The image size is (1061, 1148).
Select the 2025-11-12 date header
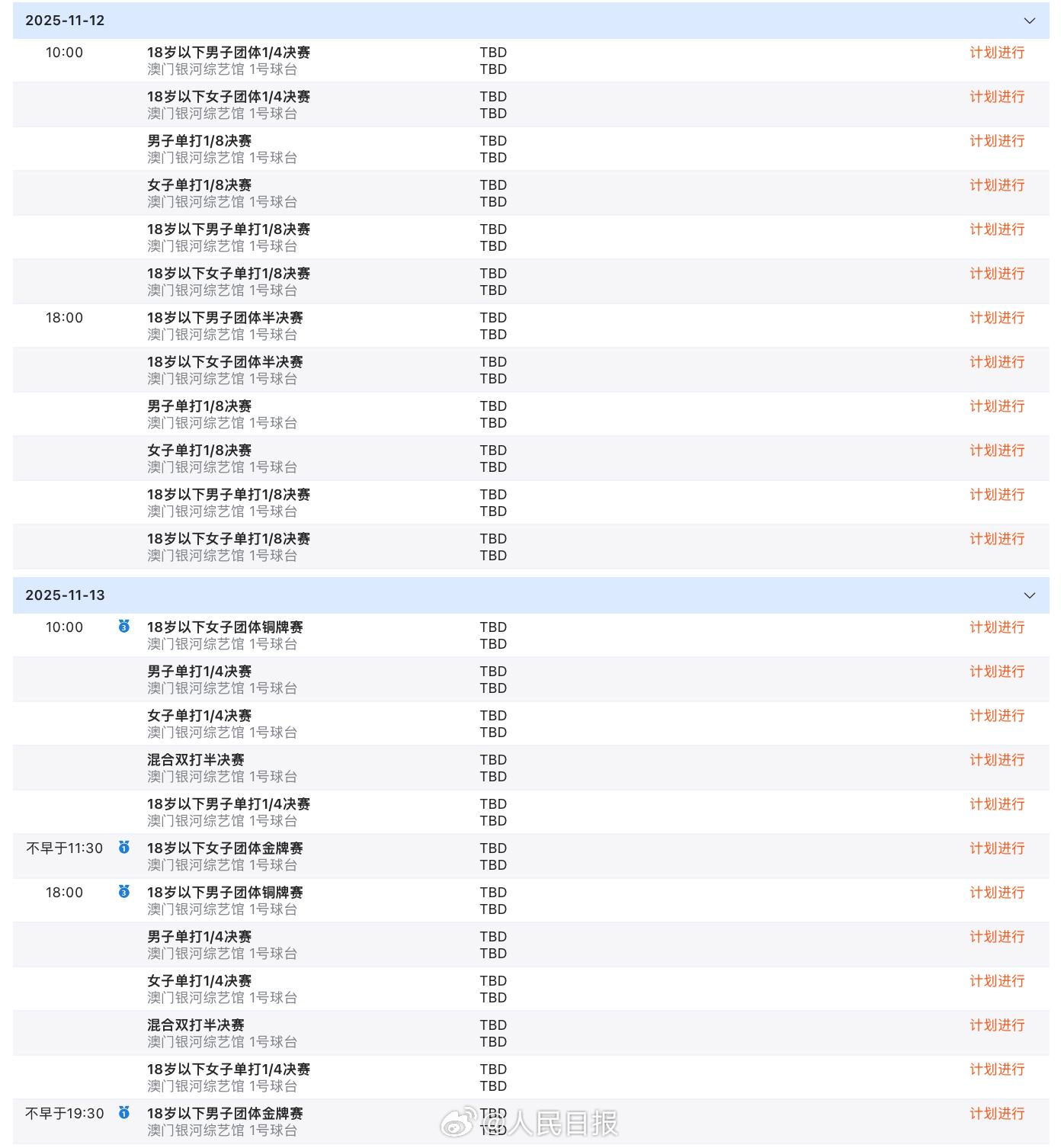65,21
